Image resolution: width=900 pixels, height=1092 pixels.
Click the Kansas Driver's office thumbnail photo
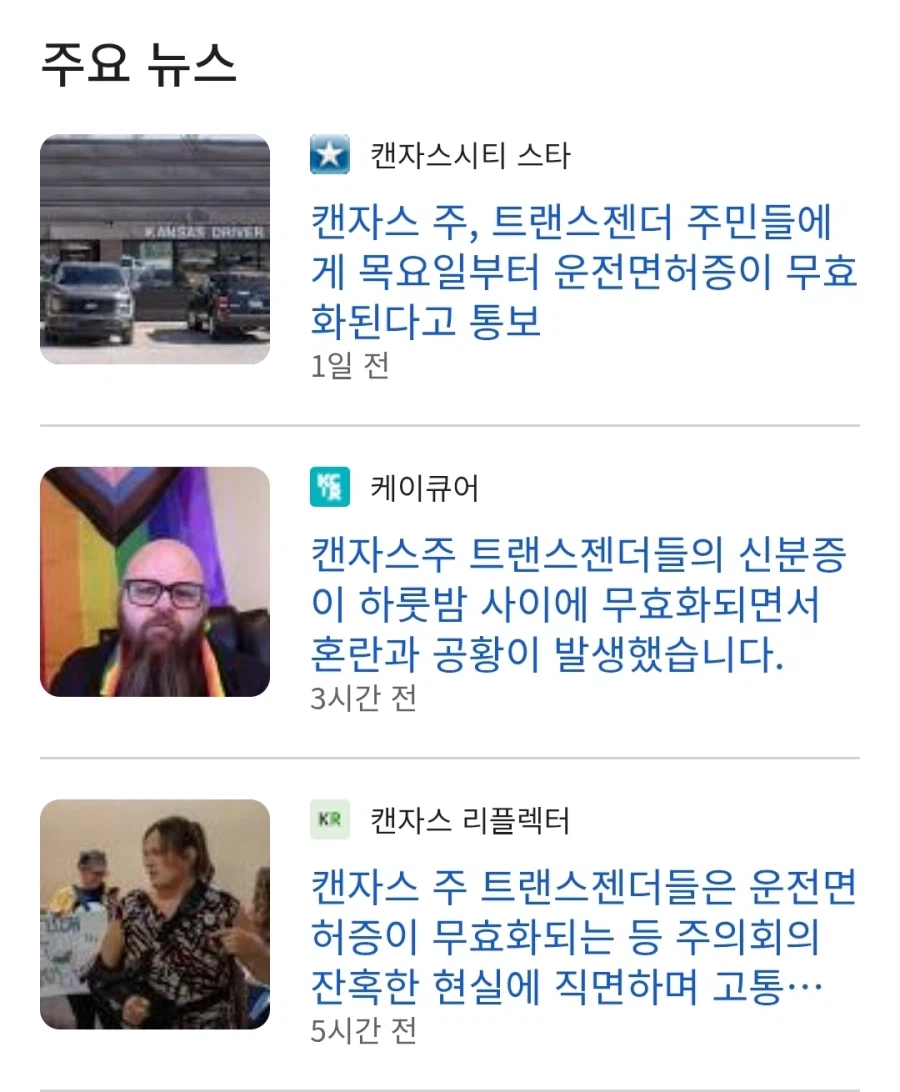pyautogui.click(x=155, y=245)
